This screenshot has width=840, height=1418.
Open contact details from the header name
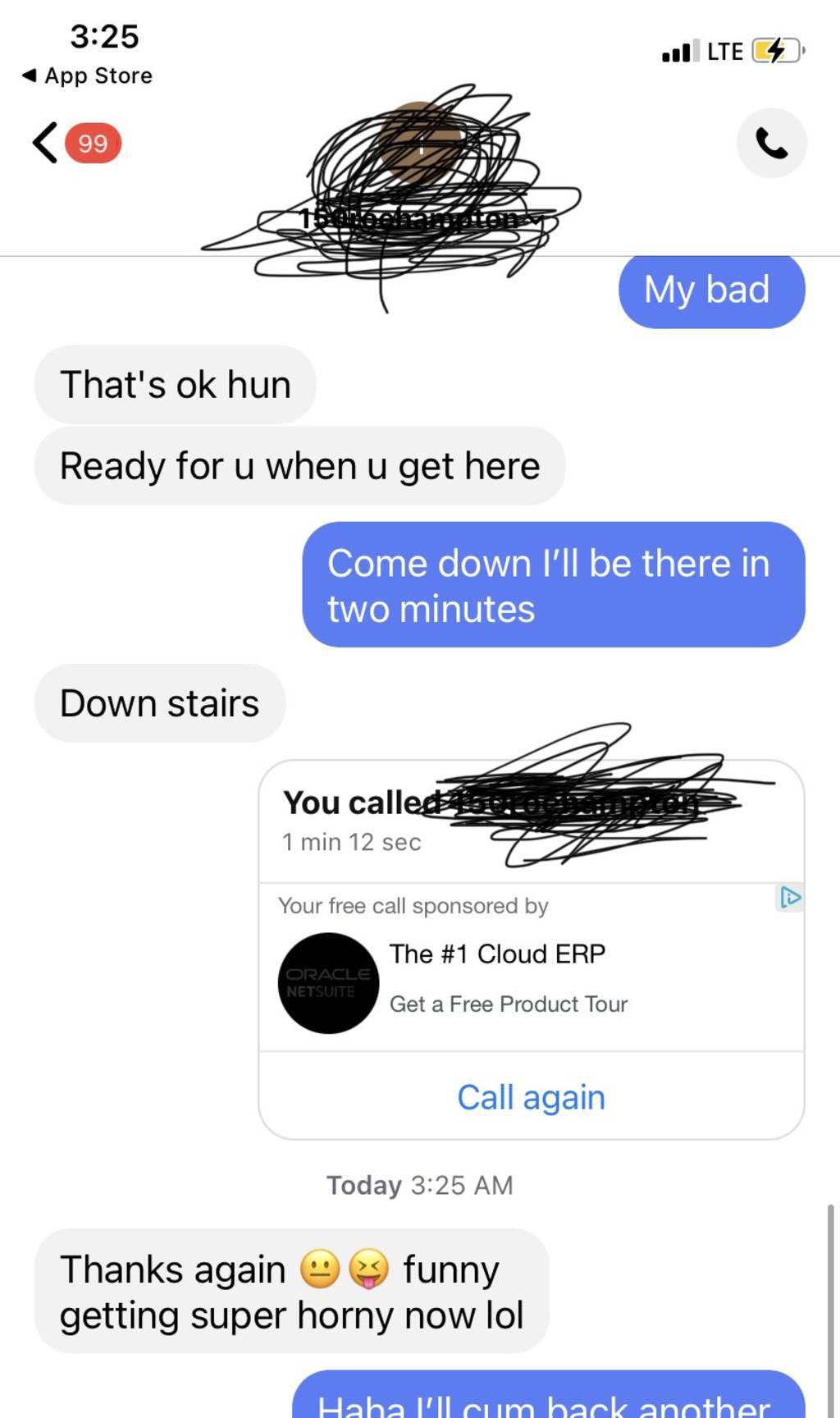420,218
